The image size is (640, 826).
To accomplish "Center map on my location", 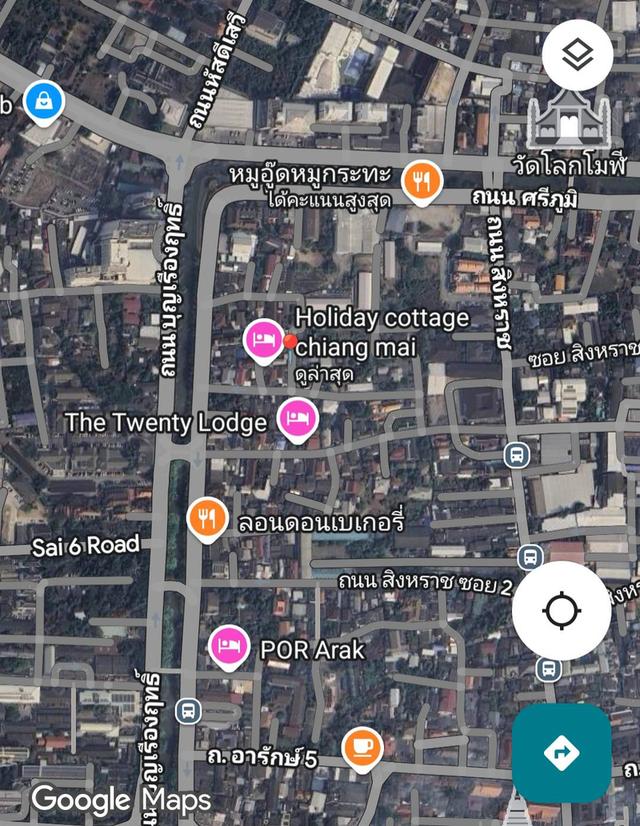I will coord(561,610).
